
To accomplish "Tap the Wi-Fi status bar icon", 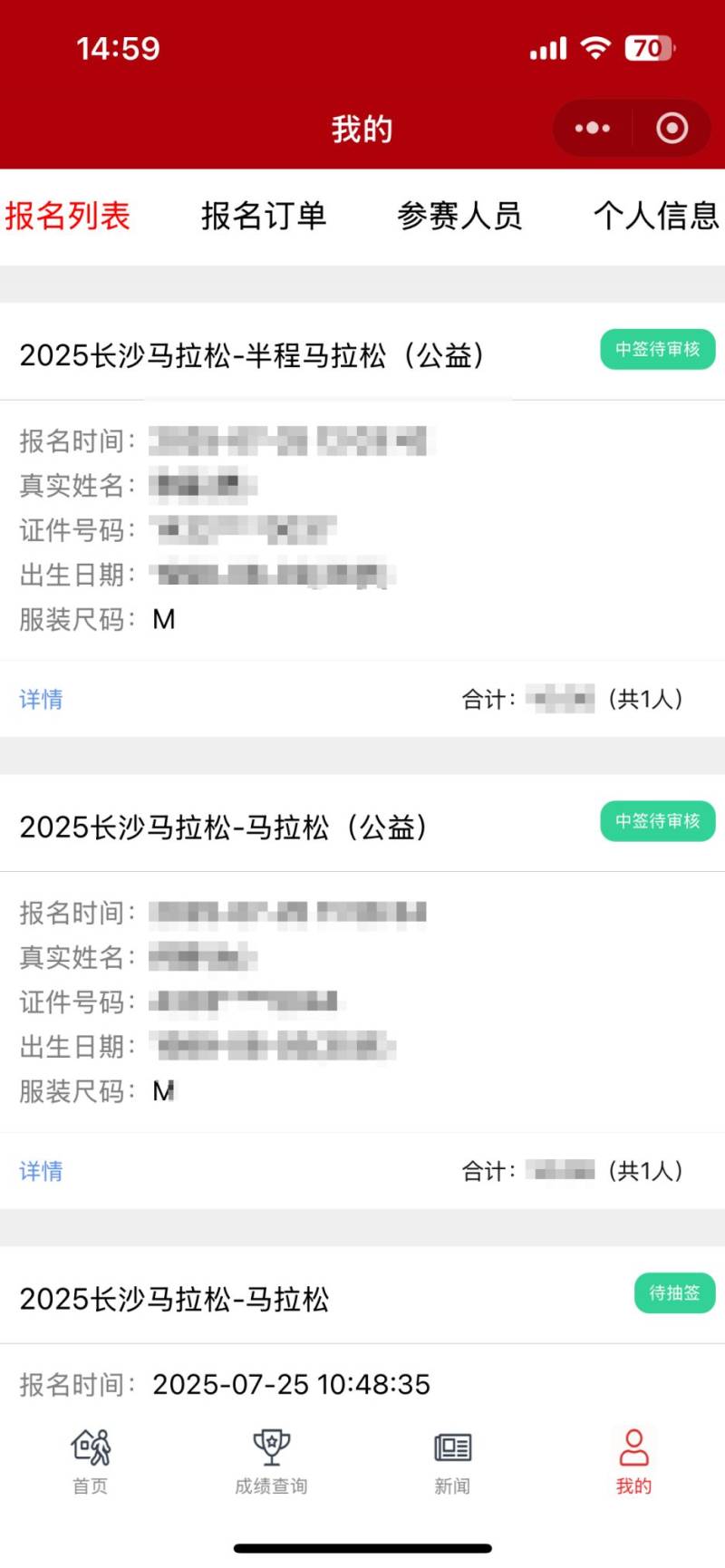I will 594,47.
